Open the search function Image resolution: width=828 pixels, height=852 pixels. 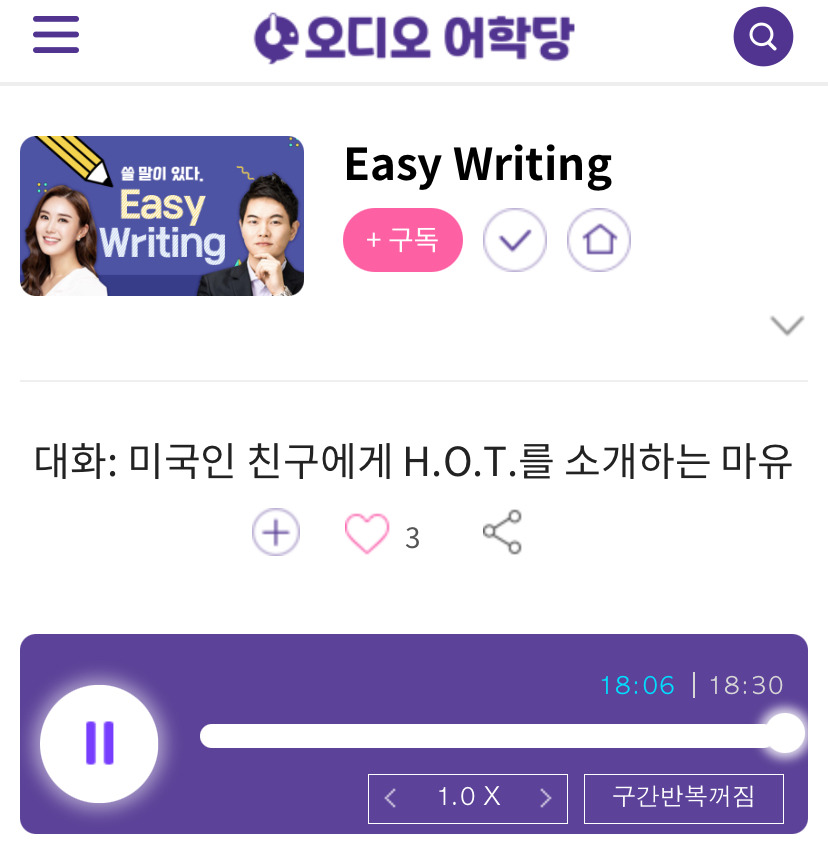pyautogui.click(x=763, y=36)
